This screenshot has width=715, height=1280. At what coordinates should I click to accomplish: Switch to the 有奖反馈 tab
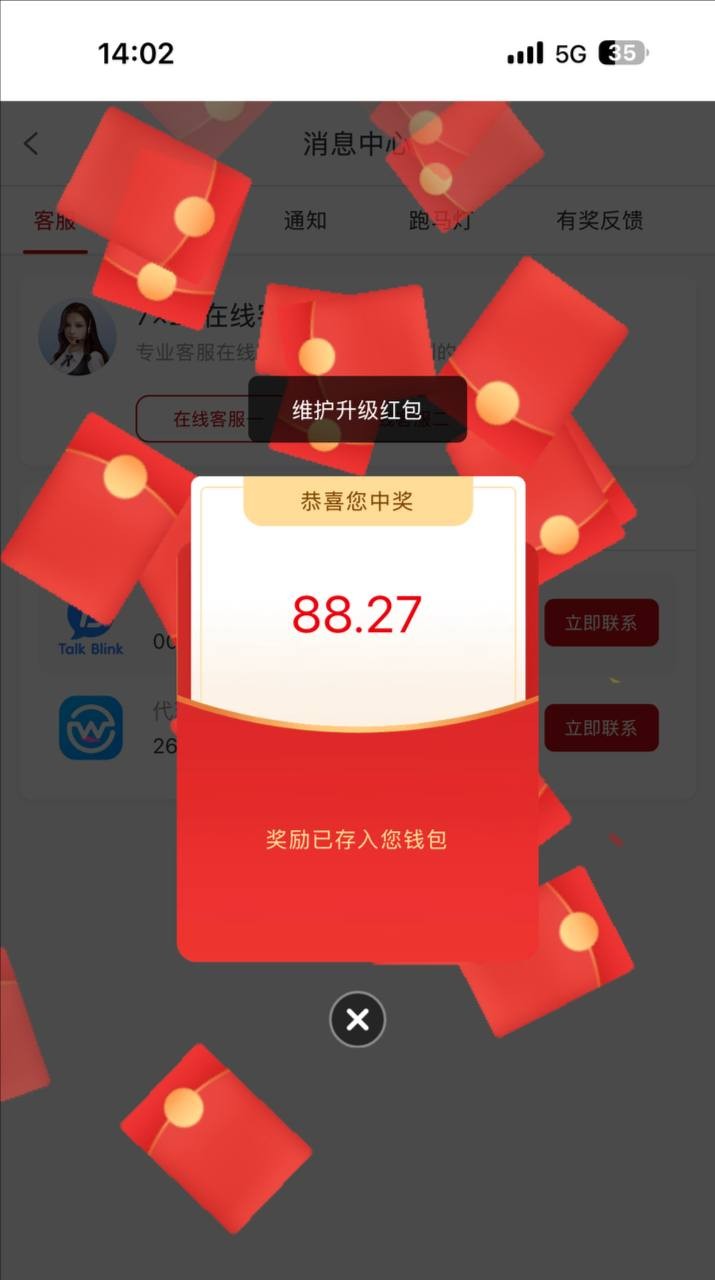pos(599,221)
